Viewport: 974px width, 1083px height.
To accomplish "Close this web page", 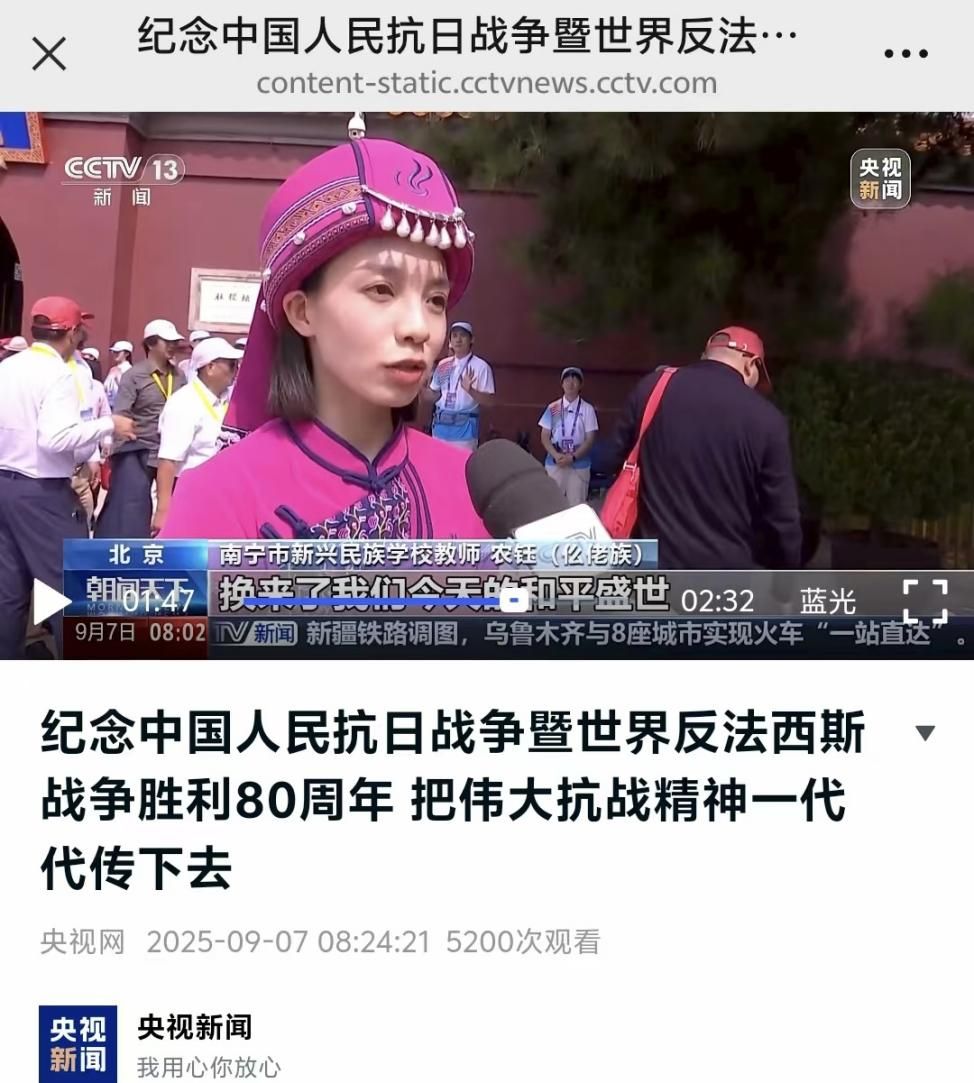I will [x=48, y=53].
